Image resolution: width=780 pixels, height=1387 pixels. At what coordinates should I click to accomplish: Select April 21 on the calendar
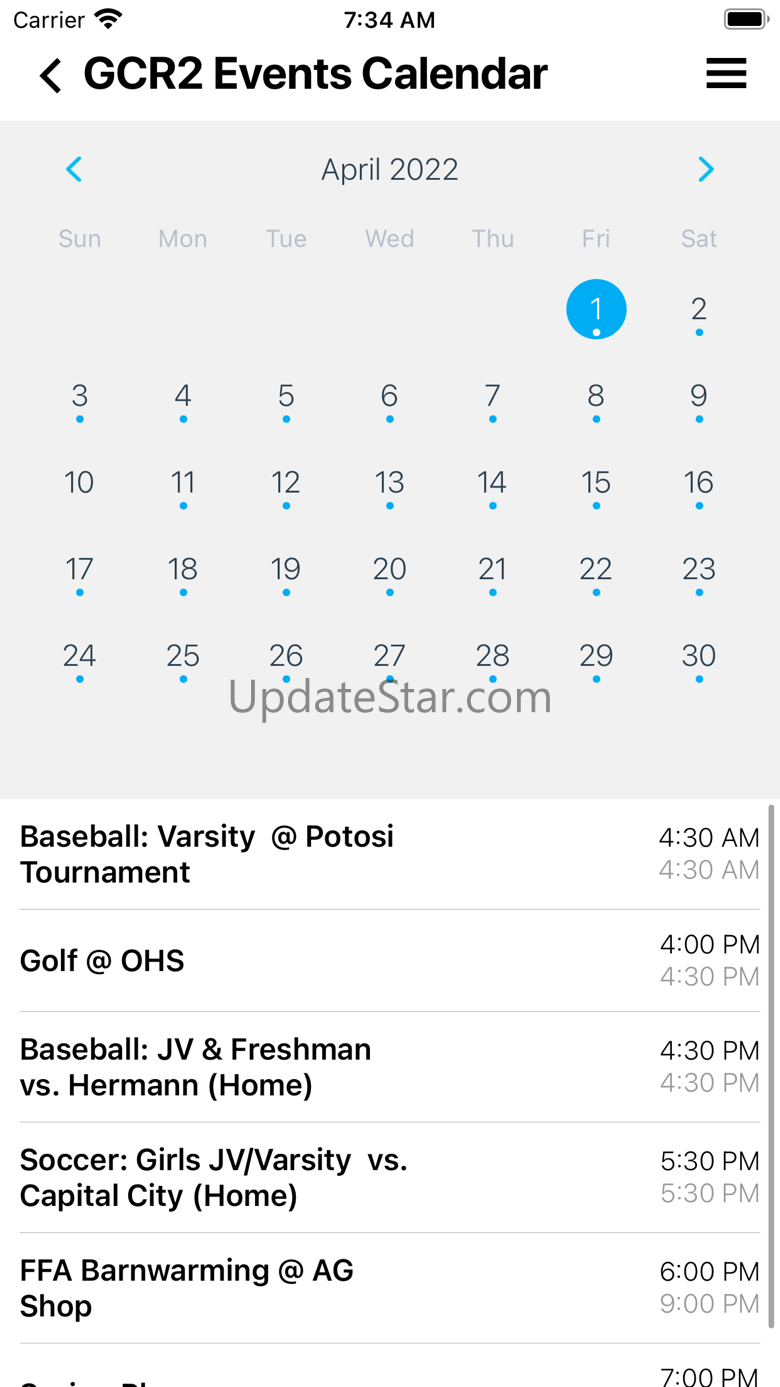[x=492, y=570]
